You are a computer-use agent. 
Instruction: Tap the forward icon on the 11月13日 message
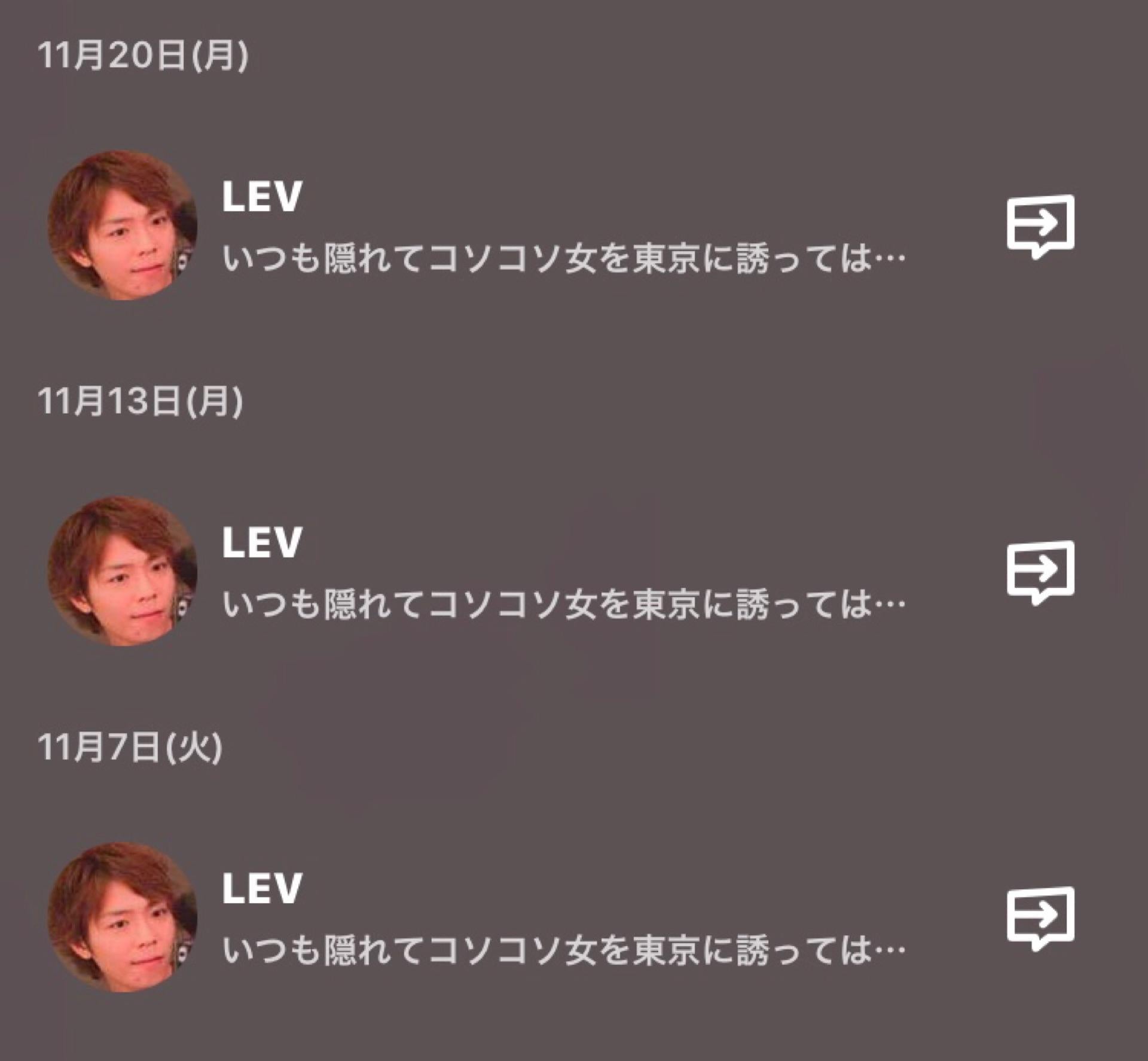coord(1040,572)
